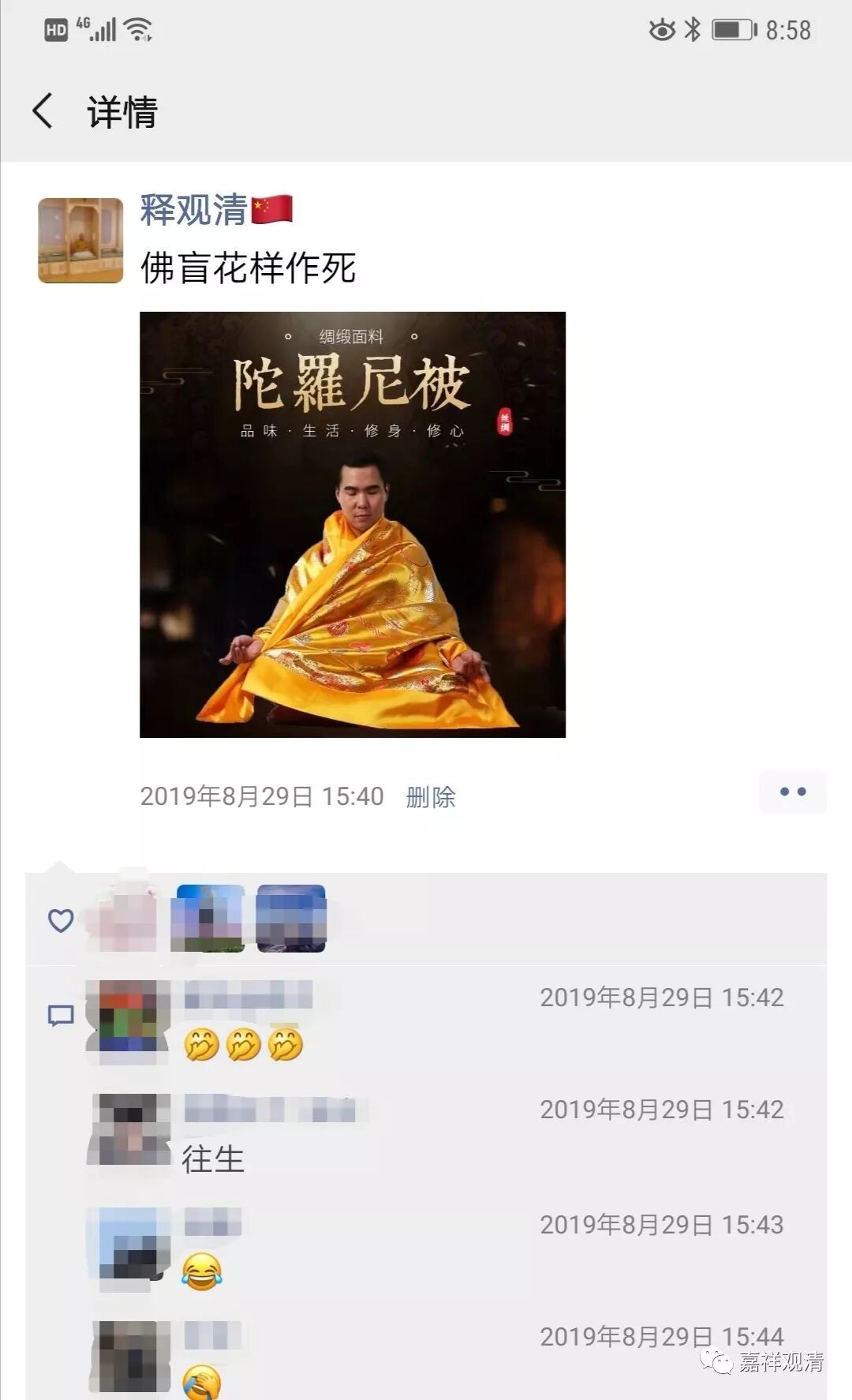Viewport: 852px width, 1400px height.
Task: Open the 15:43 laughing emoji comment
Action: click(x=202, y=1271)
